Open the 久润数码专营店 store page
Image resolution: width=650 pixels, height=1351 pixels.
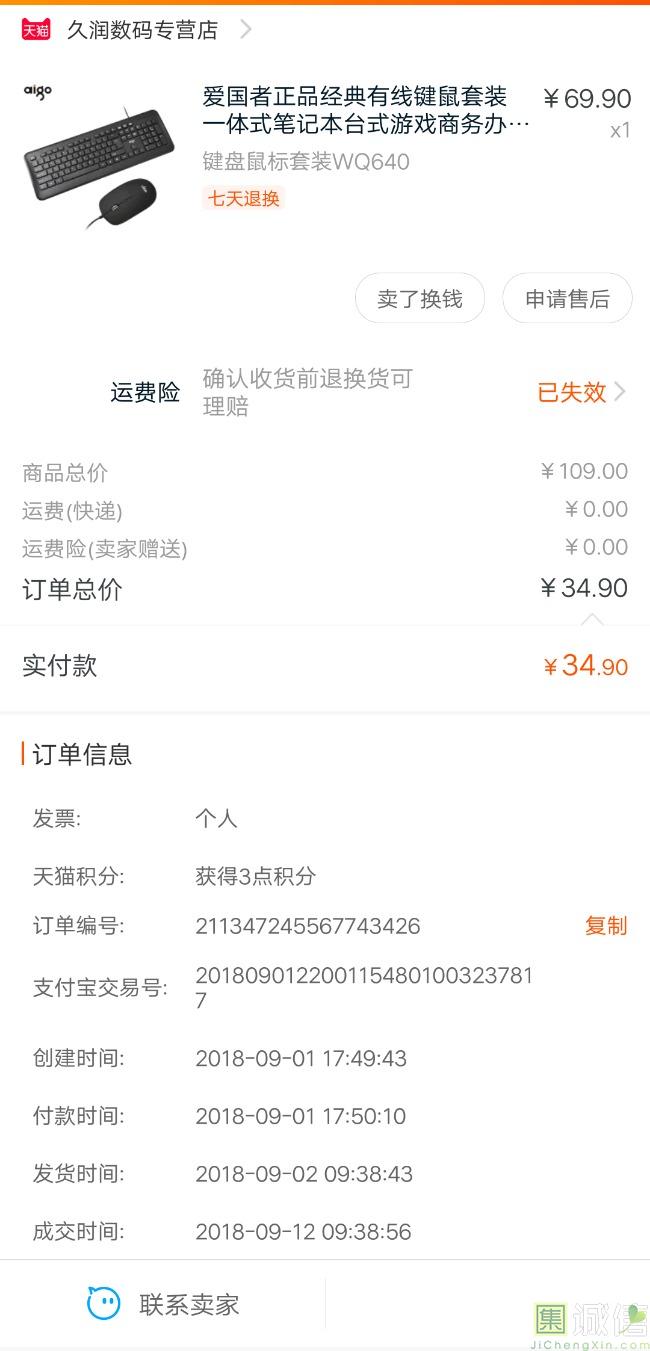142,30
